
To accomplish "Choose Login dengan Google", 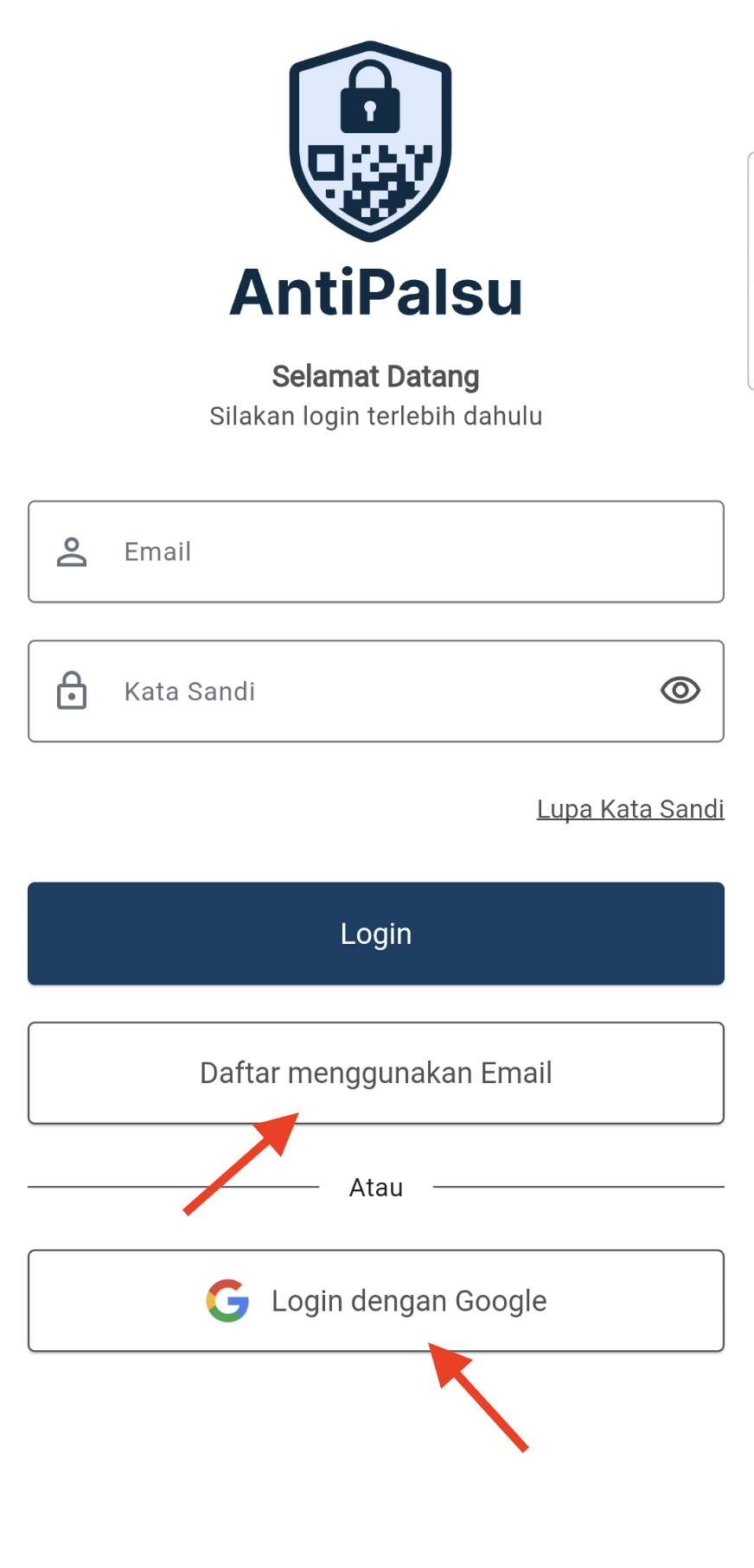I will point(375,1301).
